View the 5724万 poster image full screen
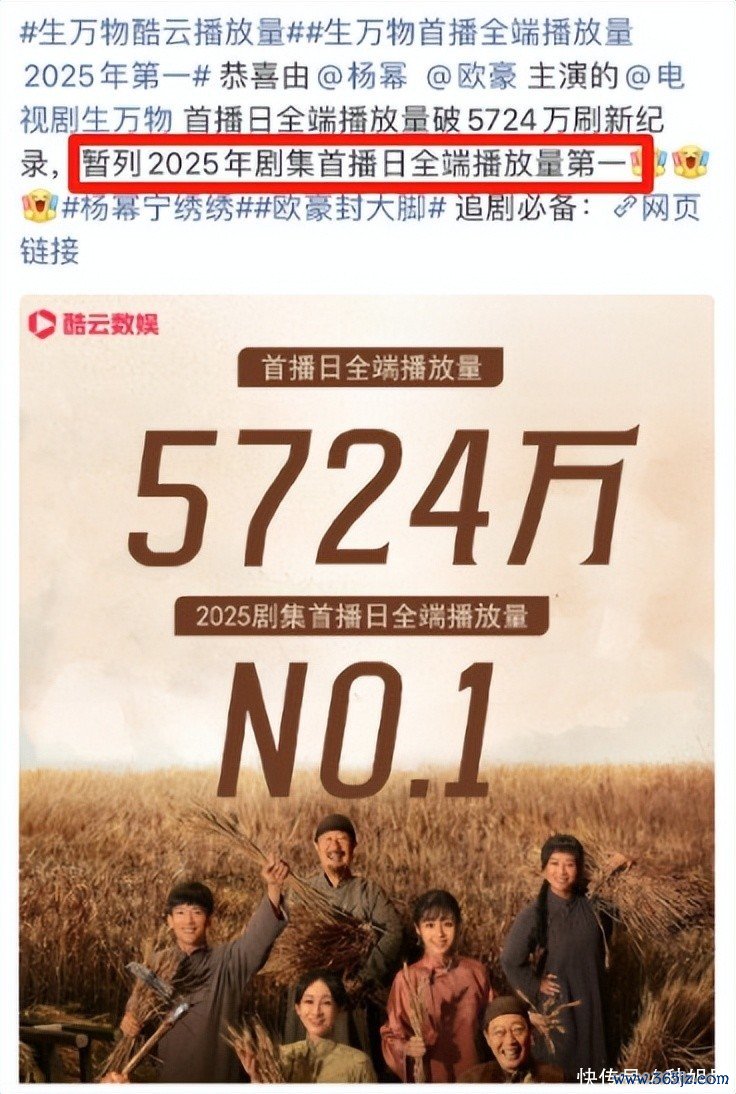This screenshot has width=736, height=1094. (x=367, y=690)
